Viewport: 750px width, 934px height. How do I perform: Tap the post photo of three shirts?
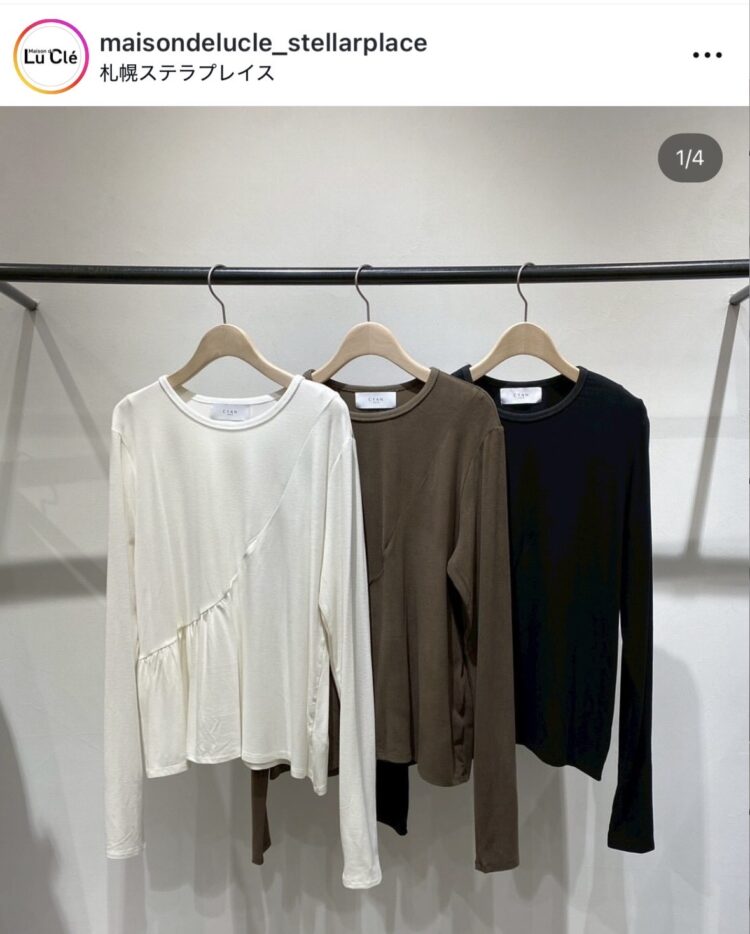click(x=375, y=560)
